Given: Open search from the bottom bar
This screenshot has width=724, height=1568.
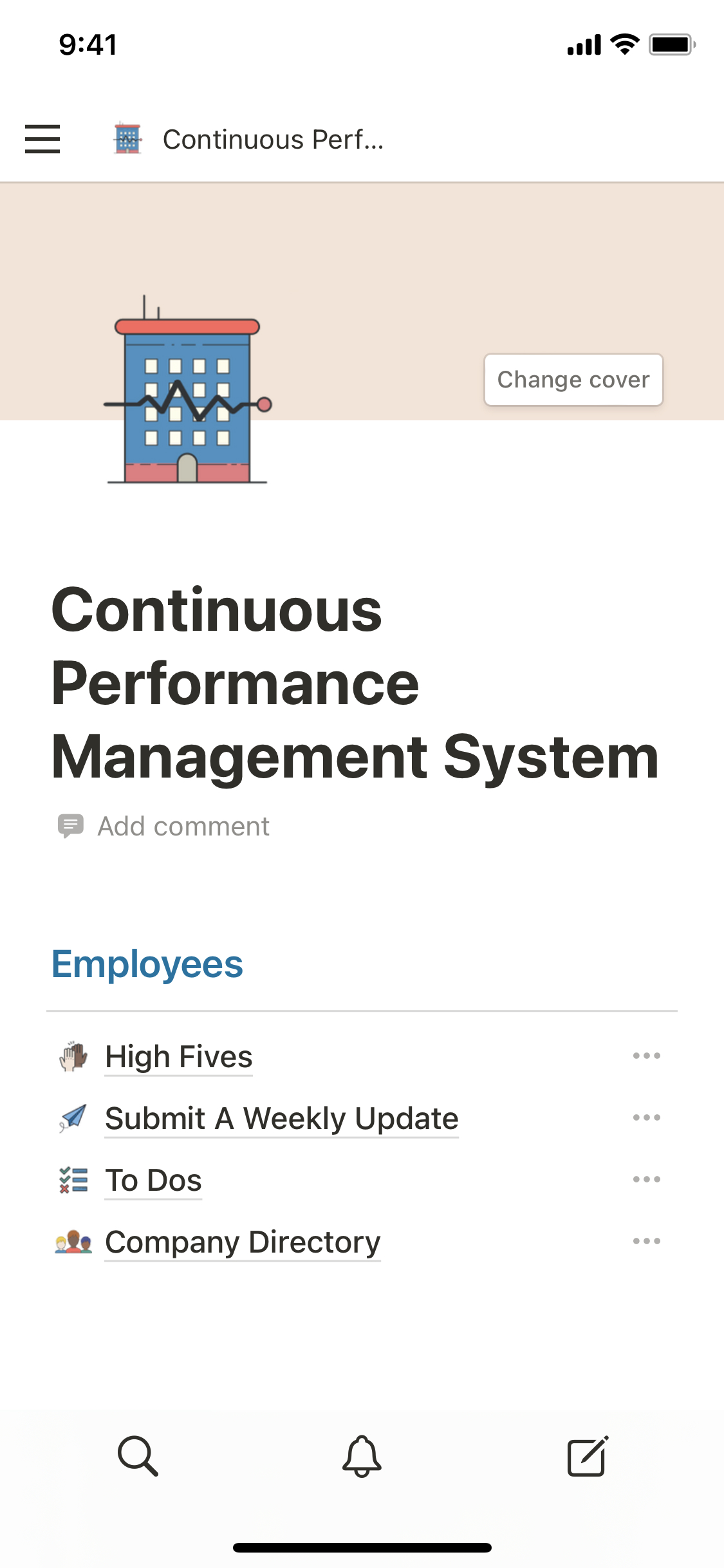Looking at the screenshot, I should pos(138,1456).
